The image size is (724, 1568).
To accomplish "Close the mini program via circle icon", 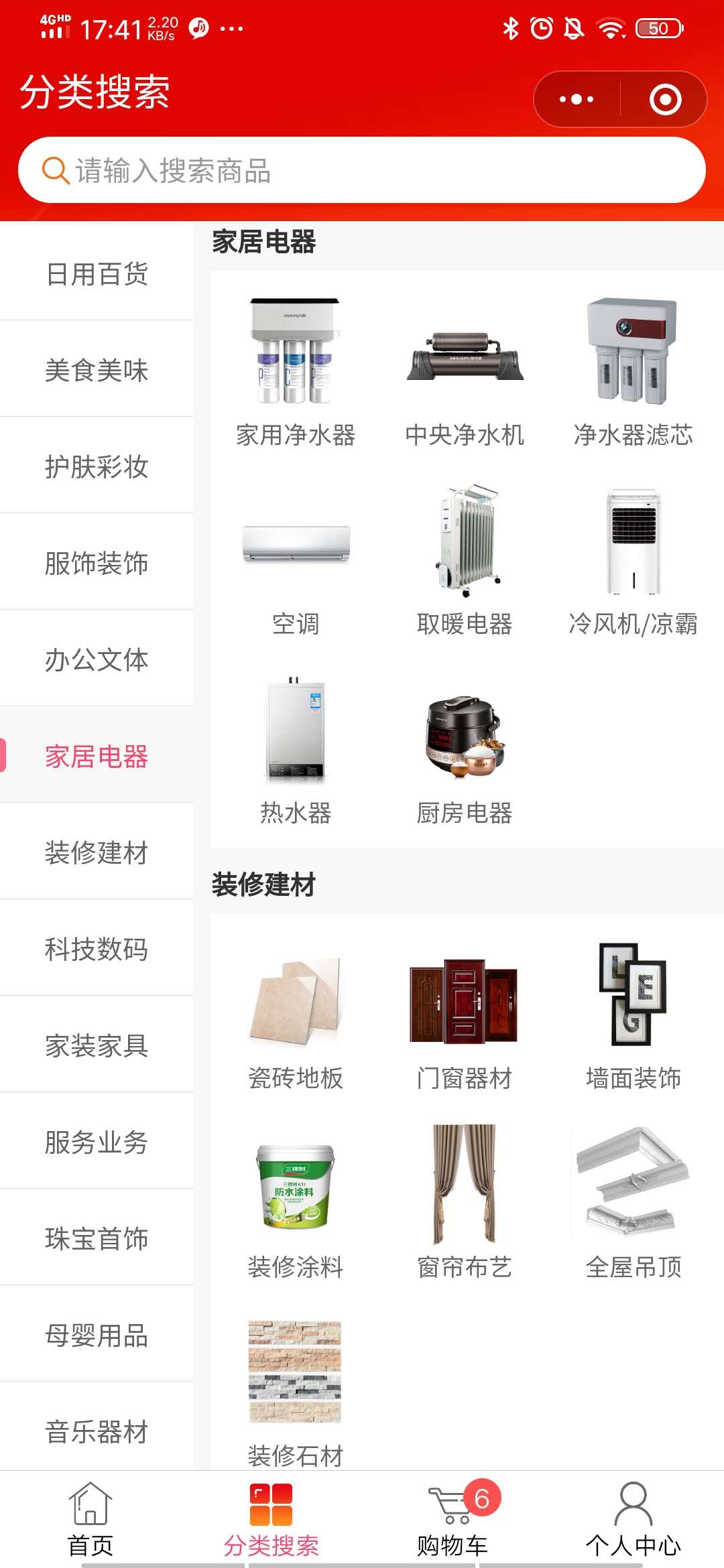I will tap(665, 100).
